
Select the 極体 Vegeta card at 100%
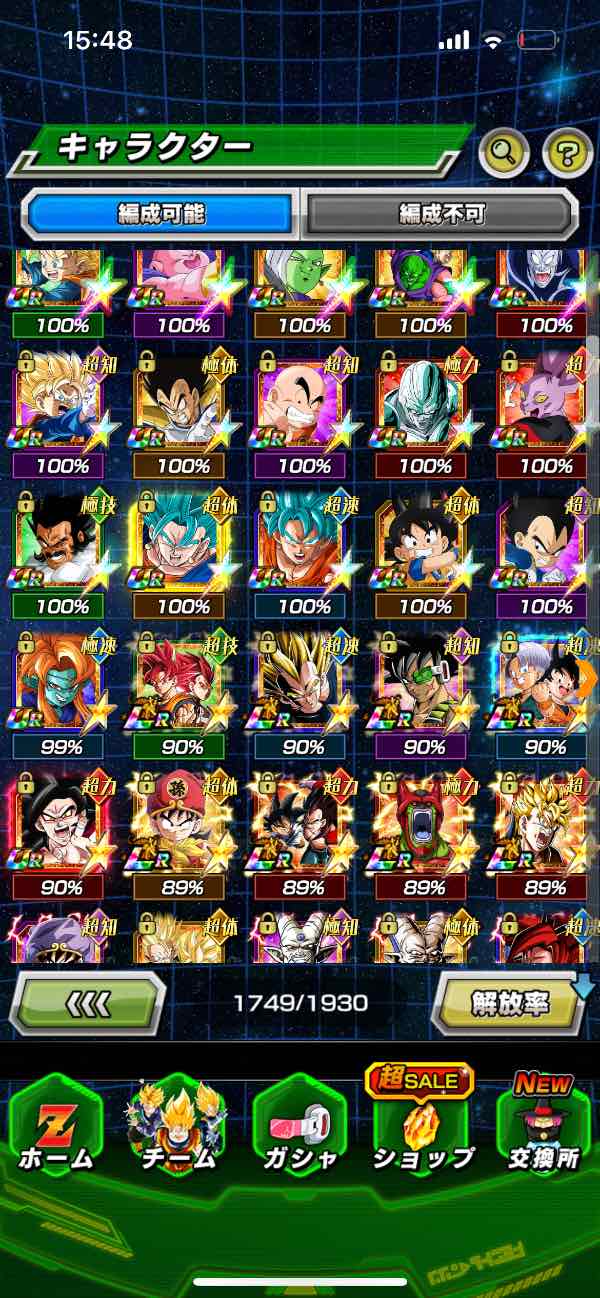click(183, 400)
